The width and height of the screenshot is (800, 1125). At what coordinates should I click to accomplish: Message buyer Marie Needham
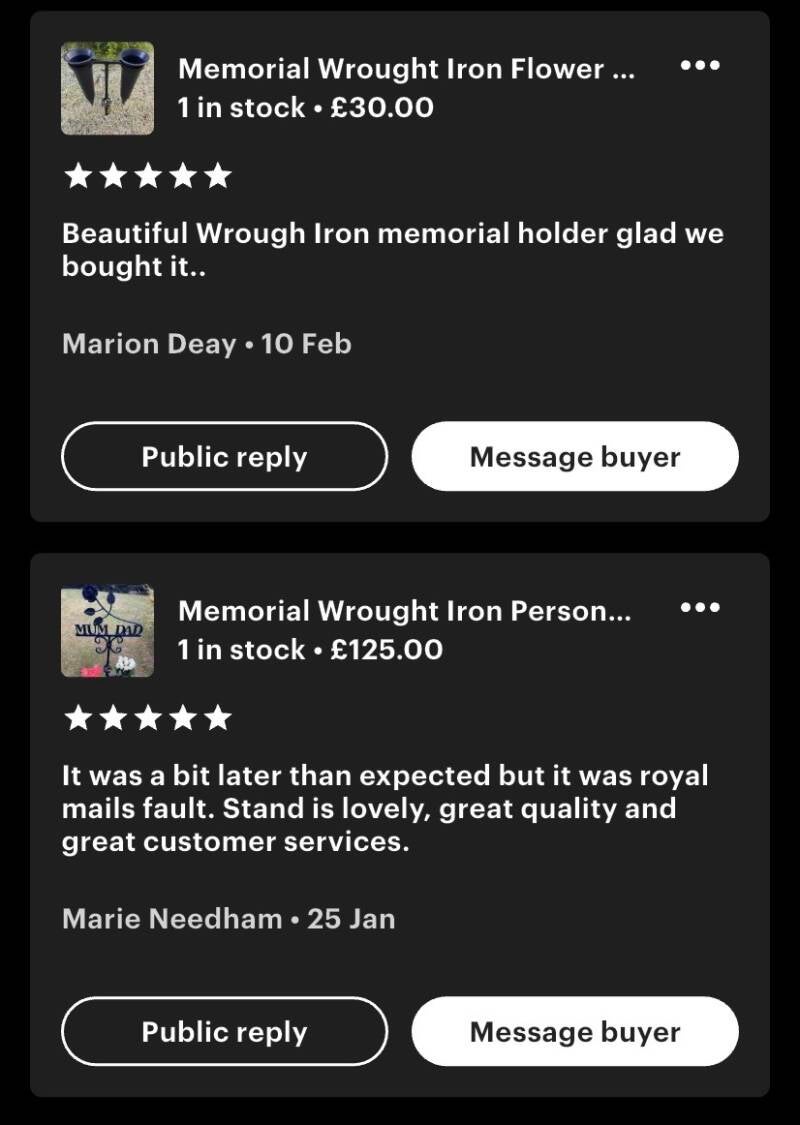(575, 1032)
